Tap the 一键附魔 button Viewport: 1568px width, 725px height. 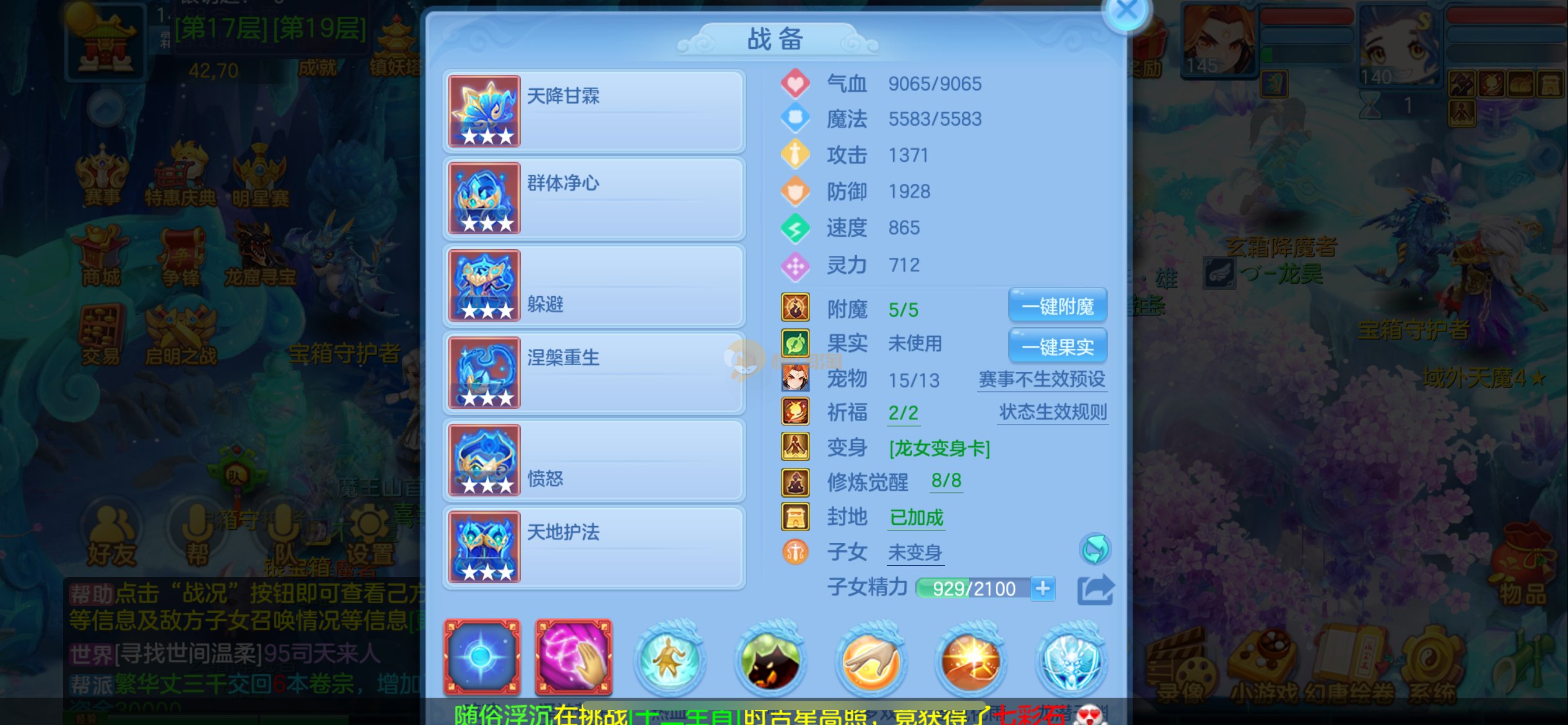click(1057, 306)
